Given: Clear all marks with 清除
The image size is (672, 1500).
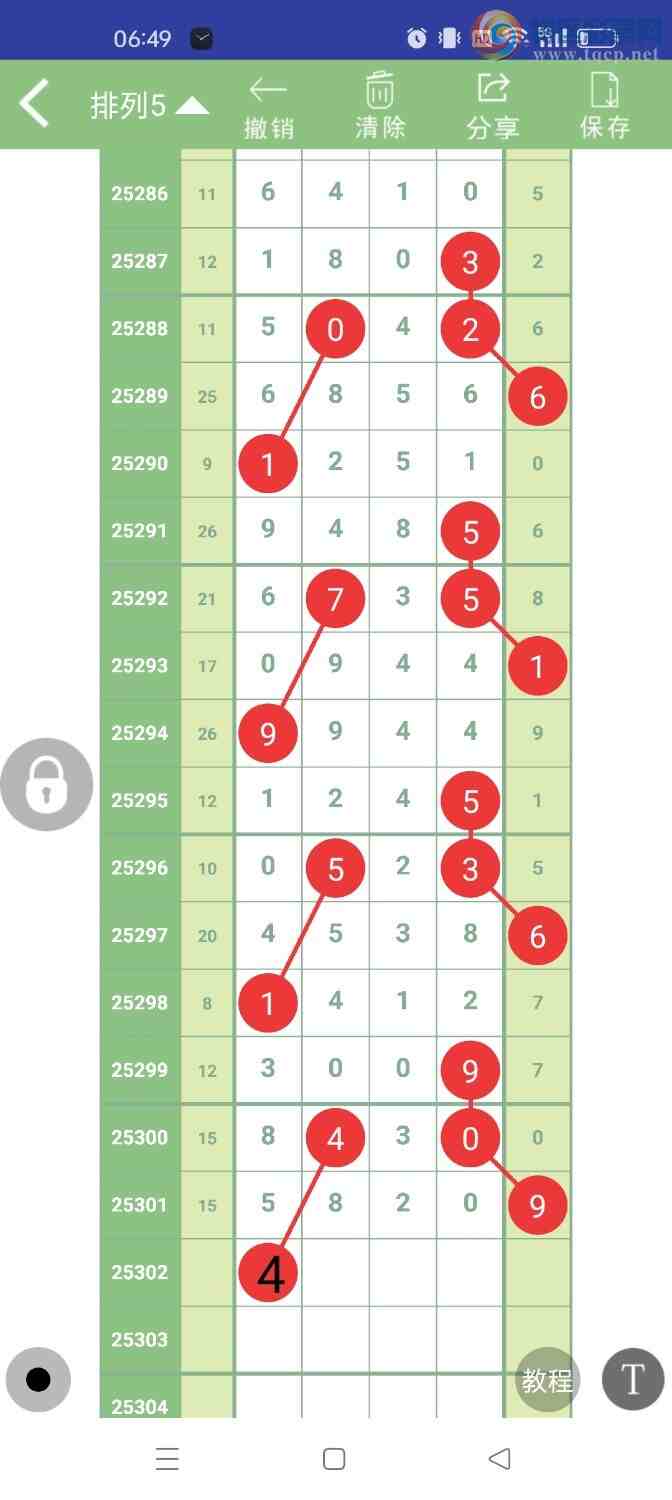Looking at the screenshot, I should 380,107.
